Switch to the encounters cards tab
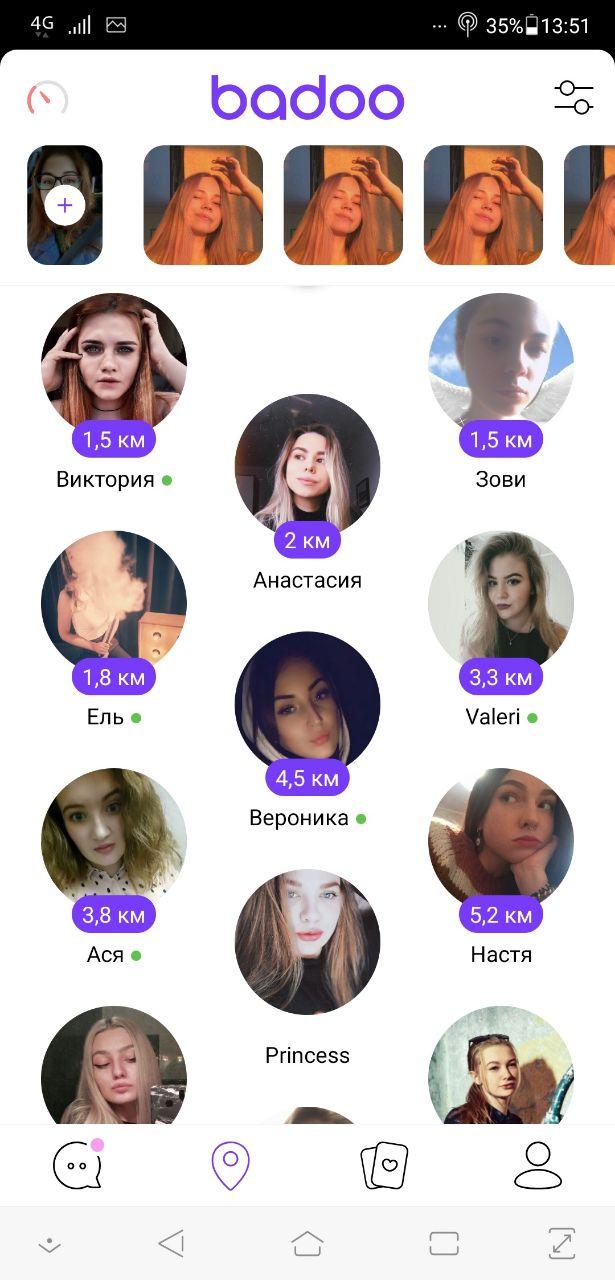Image resolution: width=615 pixels, height=1280 pixels. coord(384,1165)
